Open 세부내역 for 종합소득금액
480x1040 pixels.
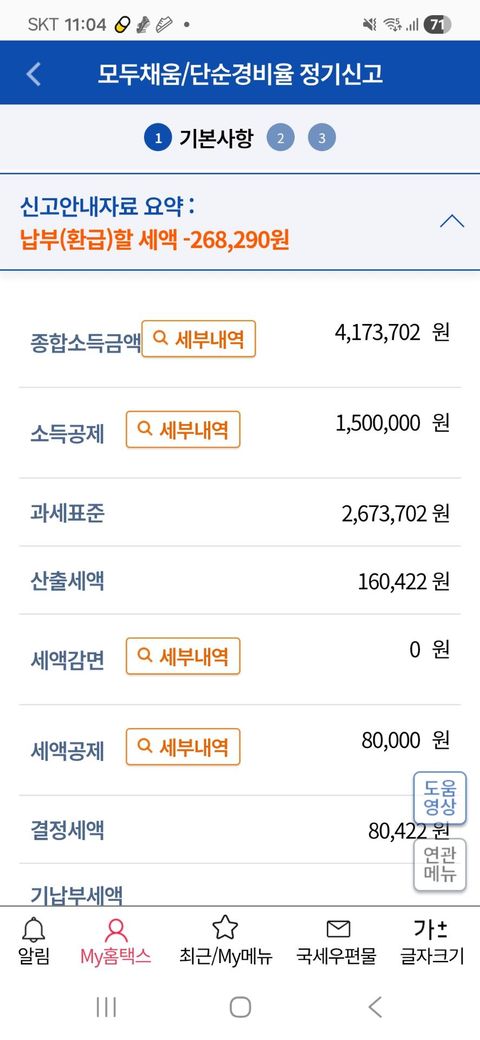(198, 339)
